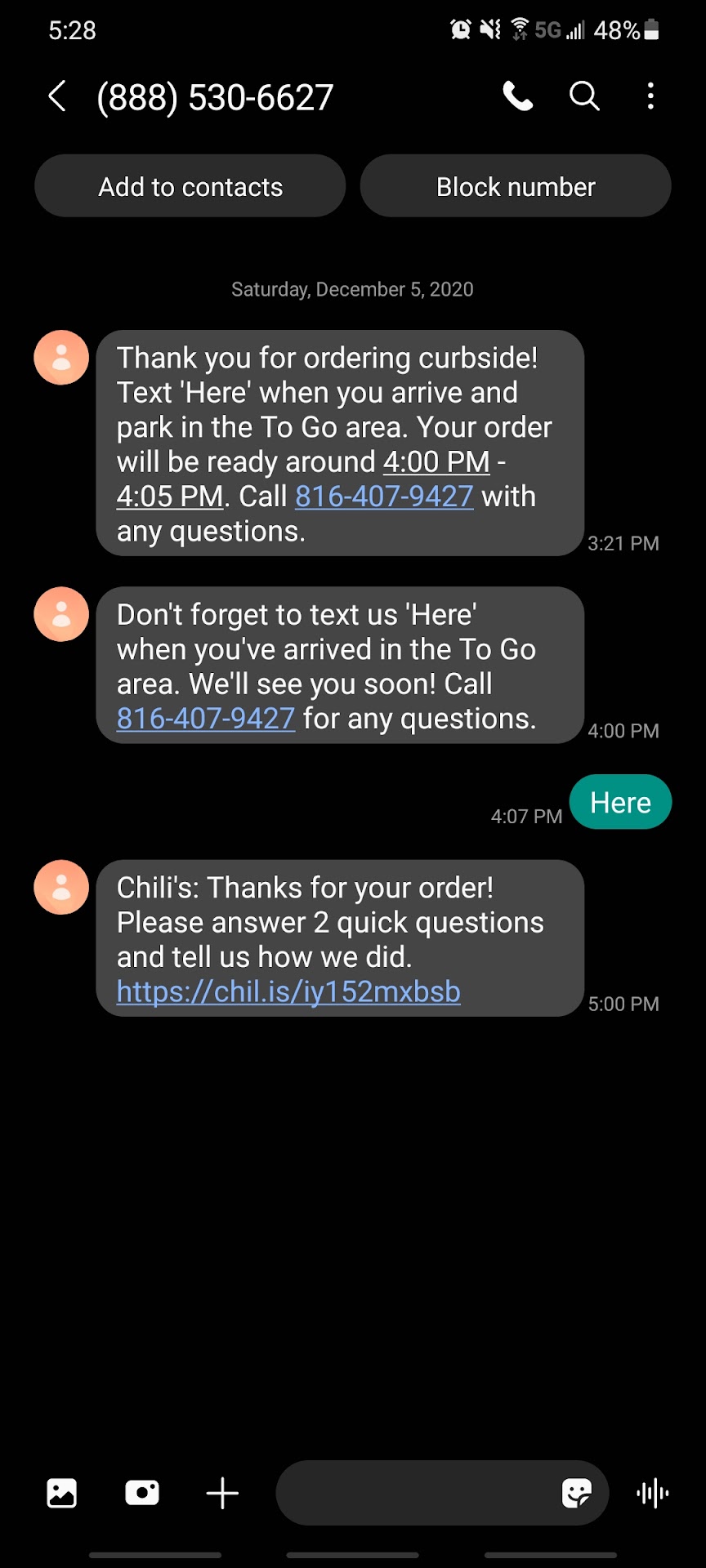Attach a photo from the gallery
Screen dimensions: 706x1568
click(x=62, y=1493)
